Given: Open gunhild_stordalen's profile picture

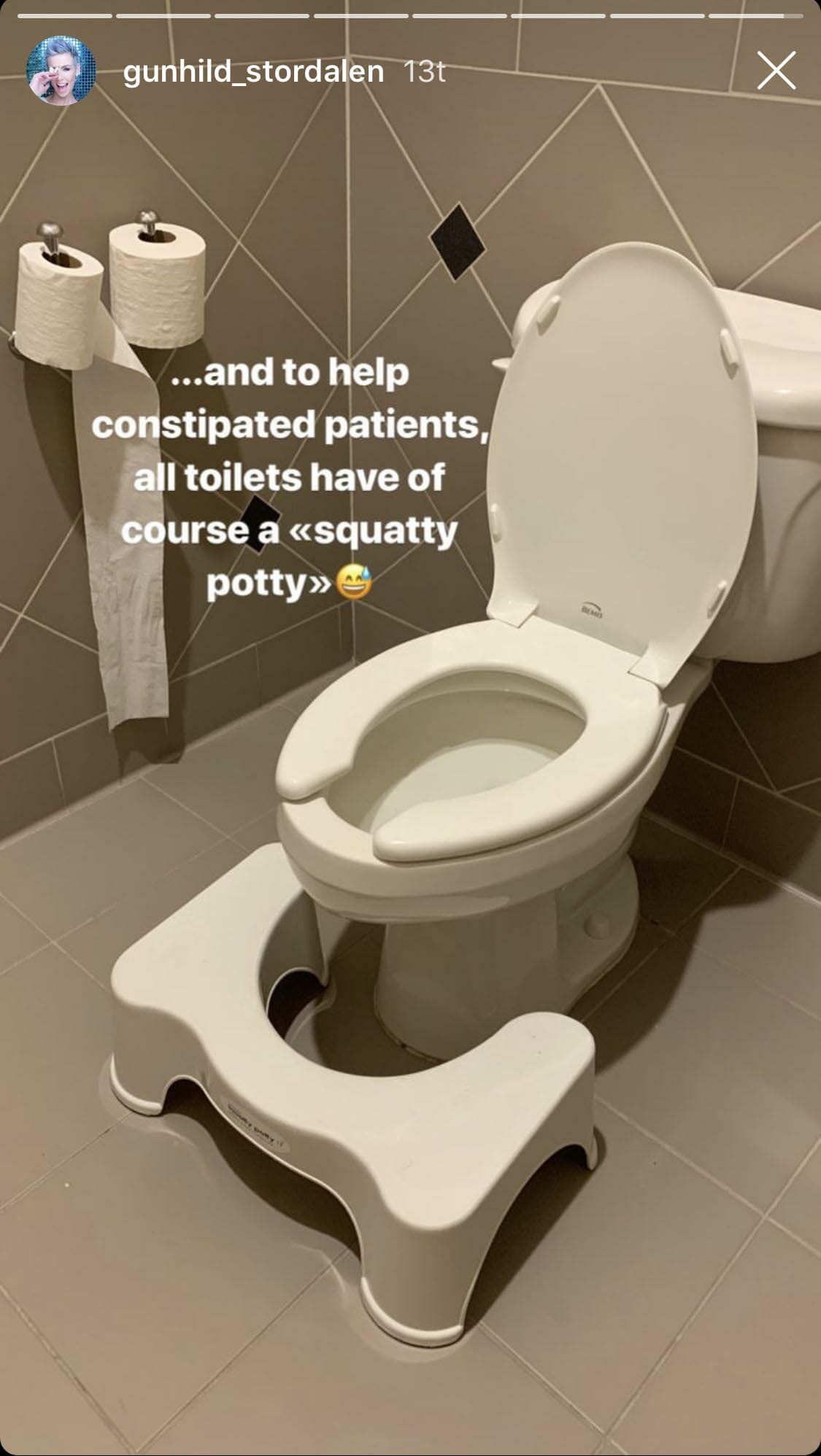Looking at the screenshot, I should click(61, 71).
